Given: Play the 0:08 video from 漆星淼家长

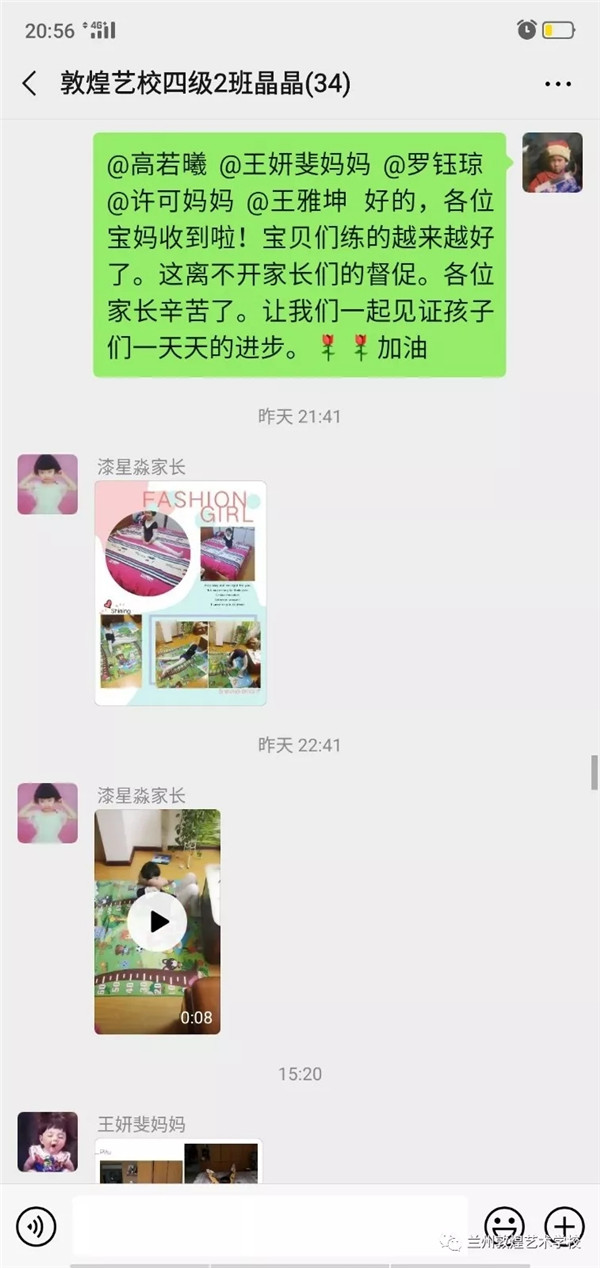Looking at the screenshot, I should point(157,921).
